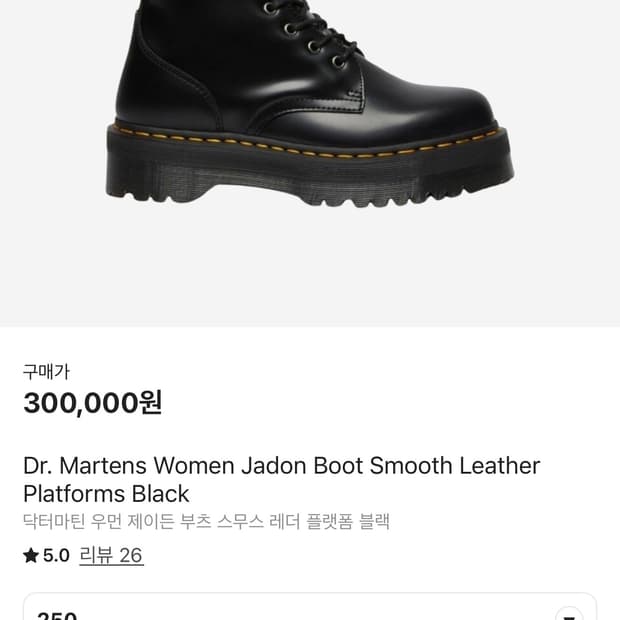Open the 리뷰 26 reviews link
The width and height of the screenshot is (620, 620).
tap(111, 555)
